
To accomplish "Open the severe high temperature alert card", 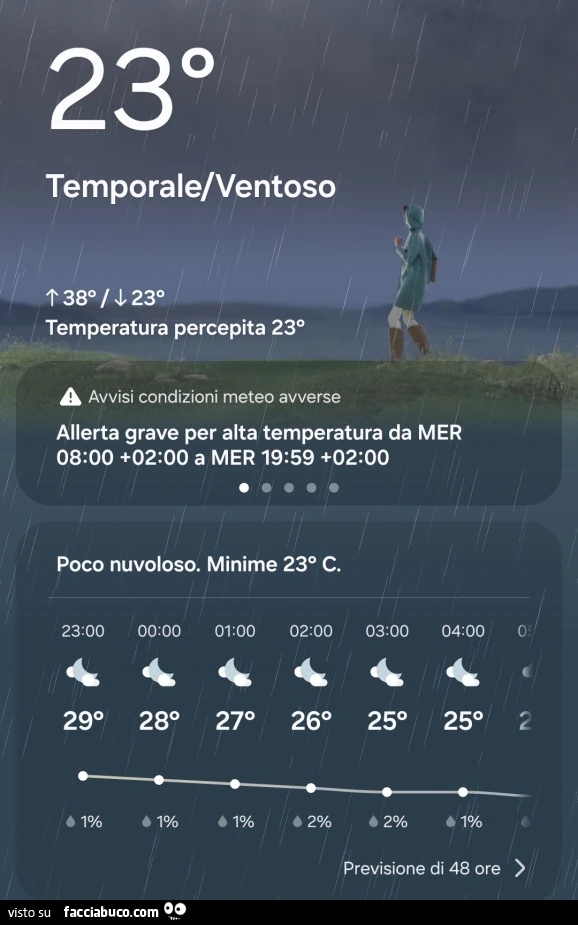I will (x=288, y=433).
